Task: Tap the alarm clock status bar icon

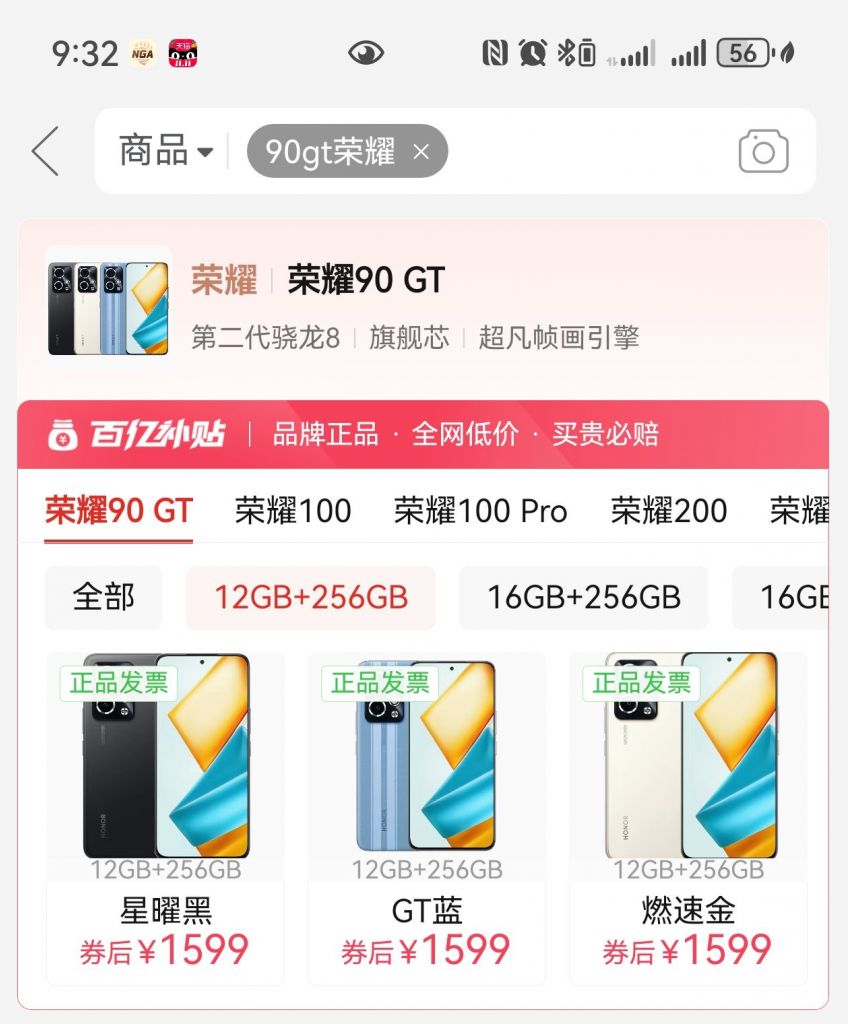Action: (x=534, y=52)
